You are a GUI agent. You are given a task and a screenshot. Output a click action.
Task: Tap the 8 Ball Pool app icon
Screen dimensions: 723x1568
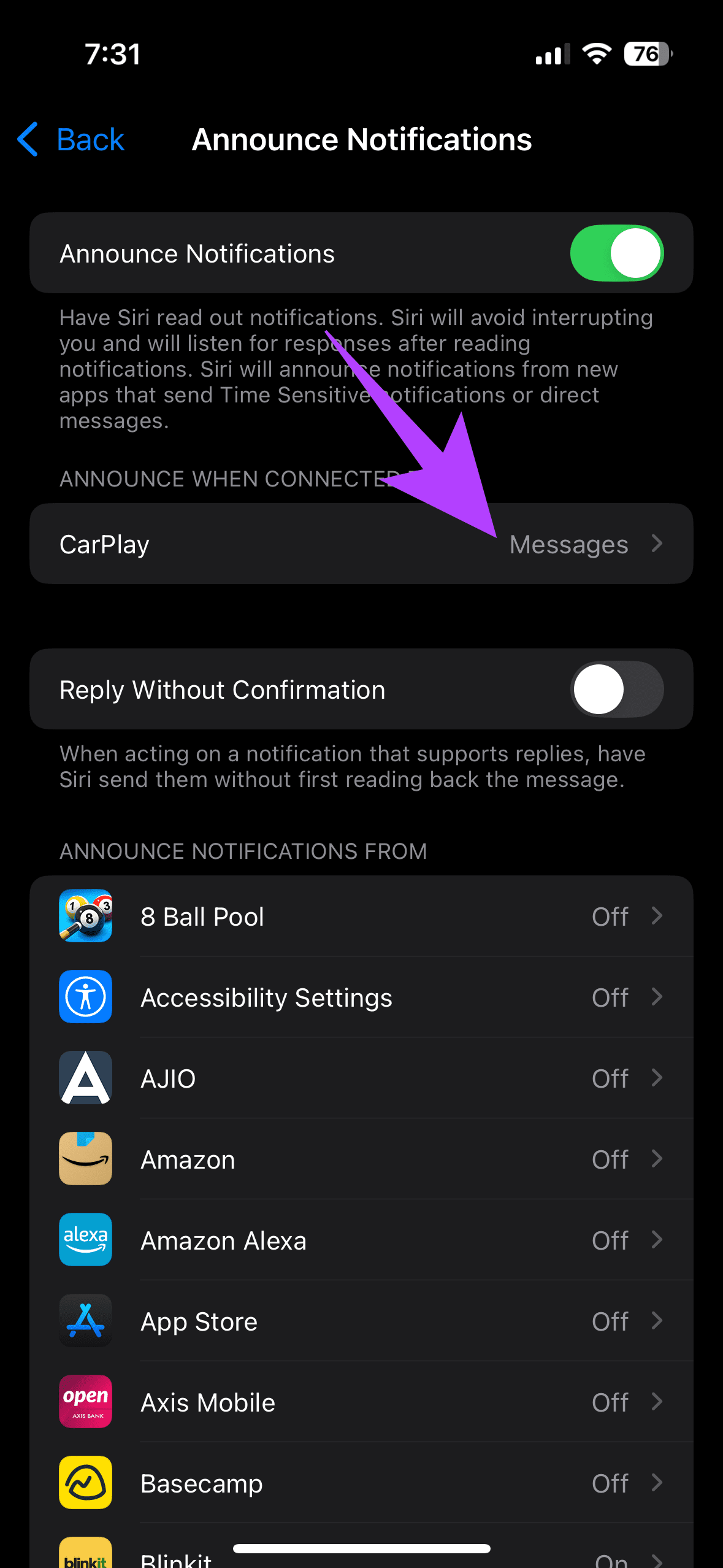[x=86, y=916]
